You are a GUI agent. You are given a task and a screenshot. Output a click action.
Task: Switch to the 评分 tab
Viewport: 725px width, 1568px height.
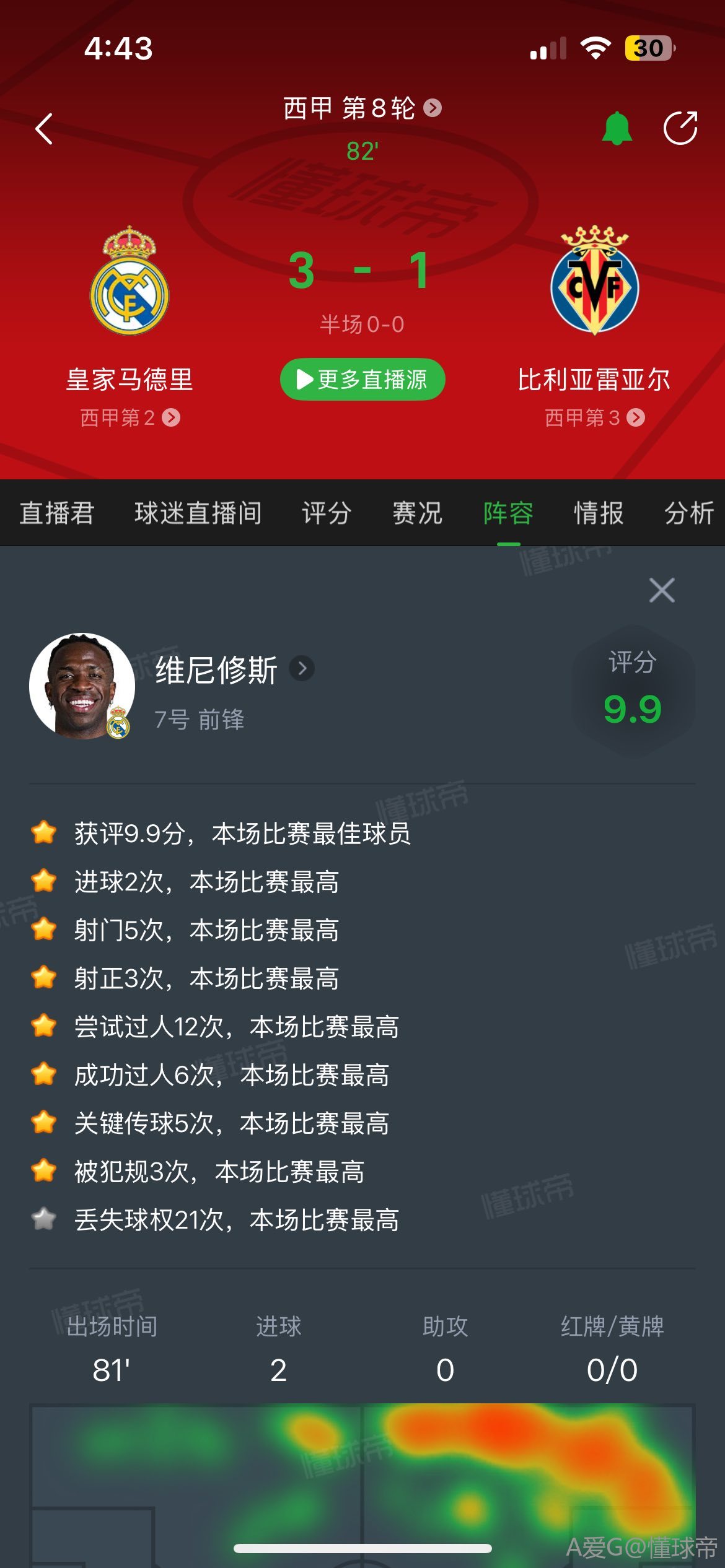pos(327,513)
